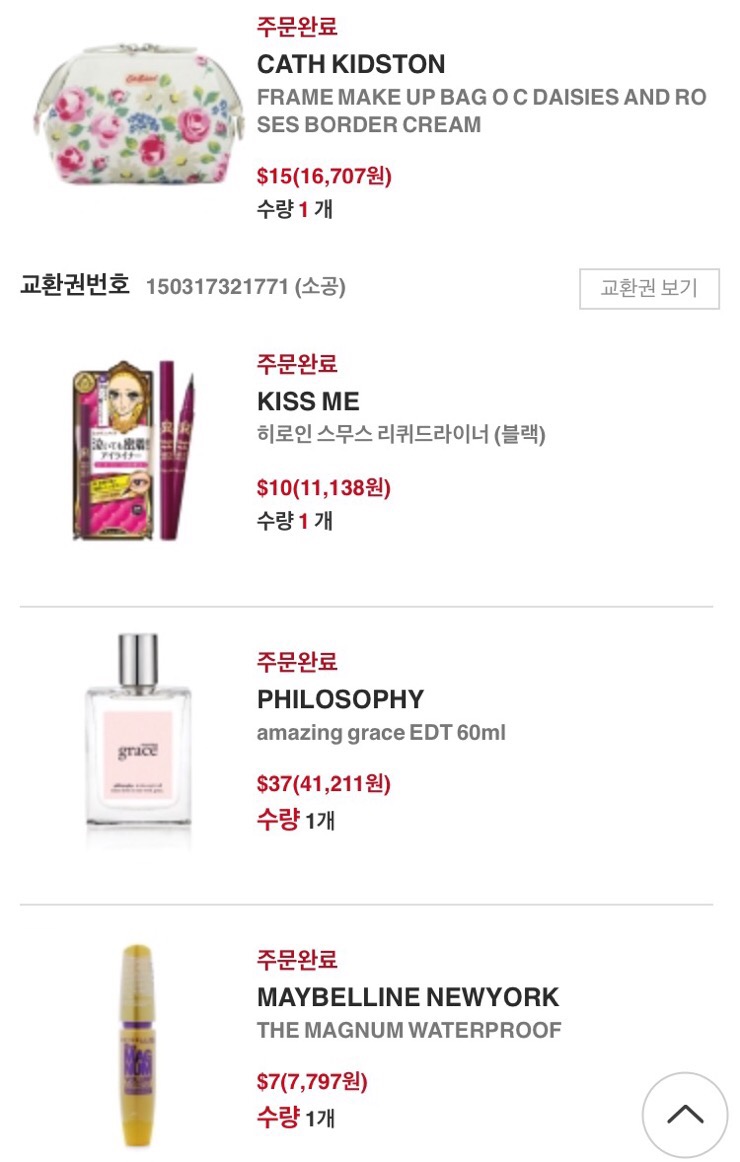
Task: Tap the 교환권 보기 button
Action: tap(649, 289)
